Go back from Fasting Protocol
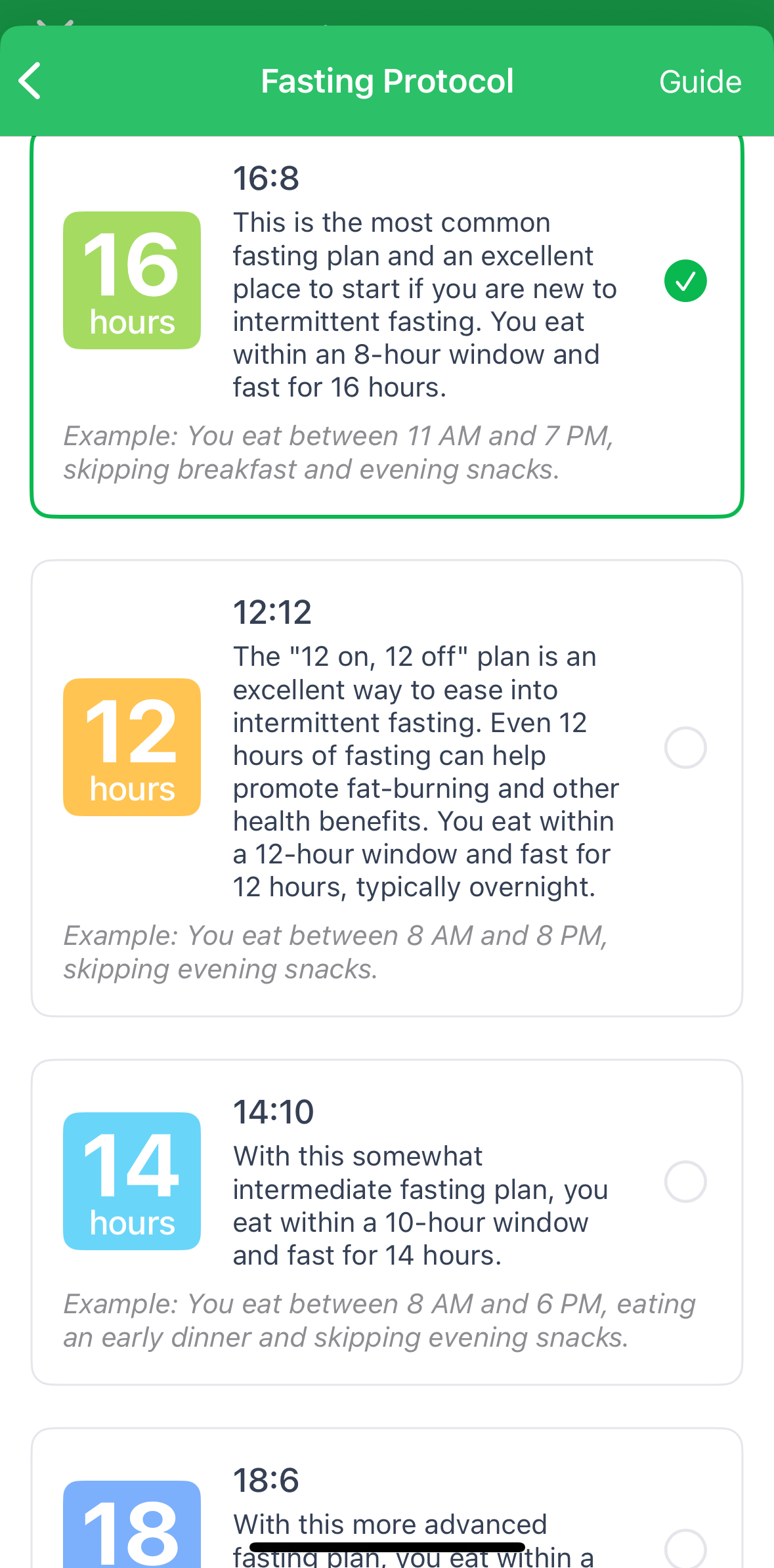This screenshot has height=1568, width=774. (x=30, y=81)
